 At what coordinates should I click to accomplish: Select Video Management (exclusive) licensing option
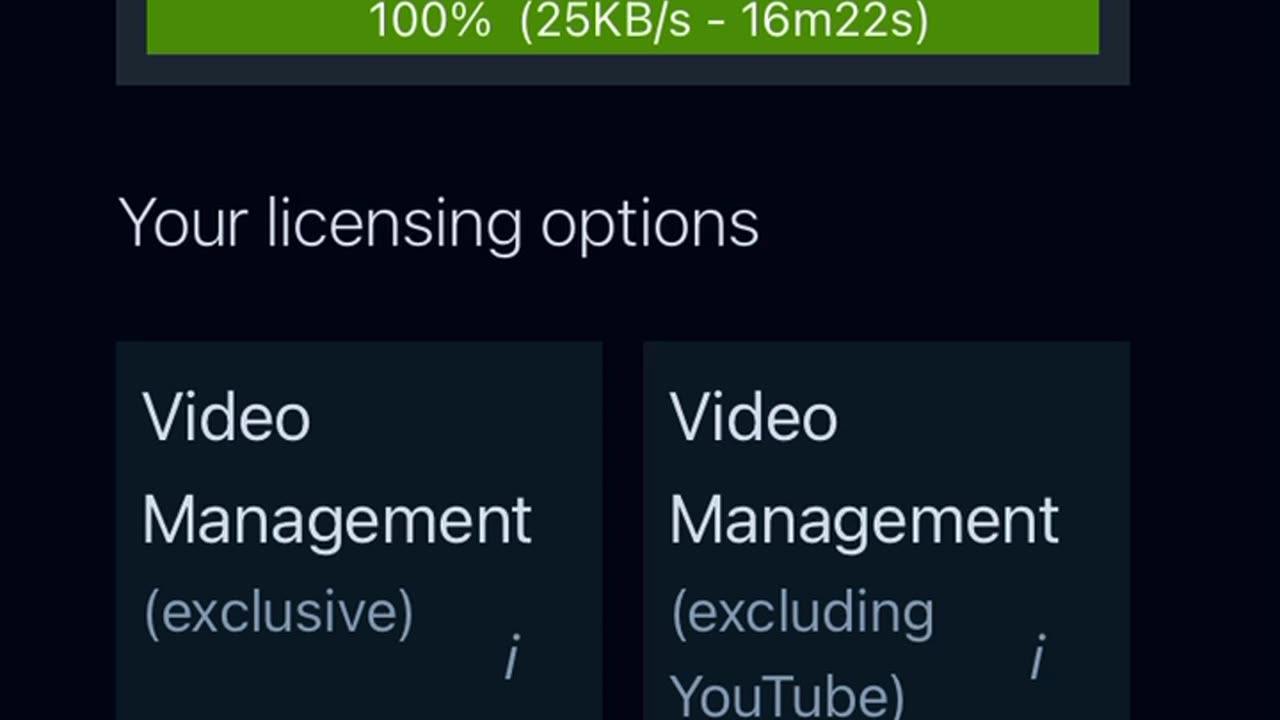pyautogui.click(x=336, y=520)
